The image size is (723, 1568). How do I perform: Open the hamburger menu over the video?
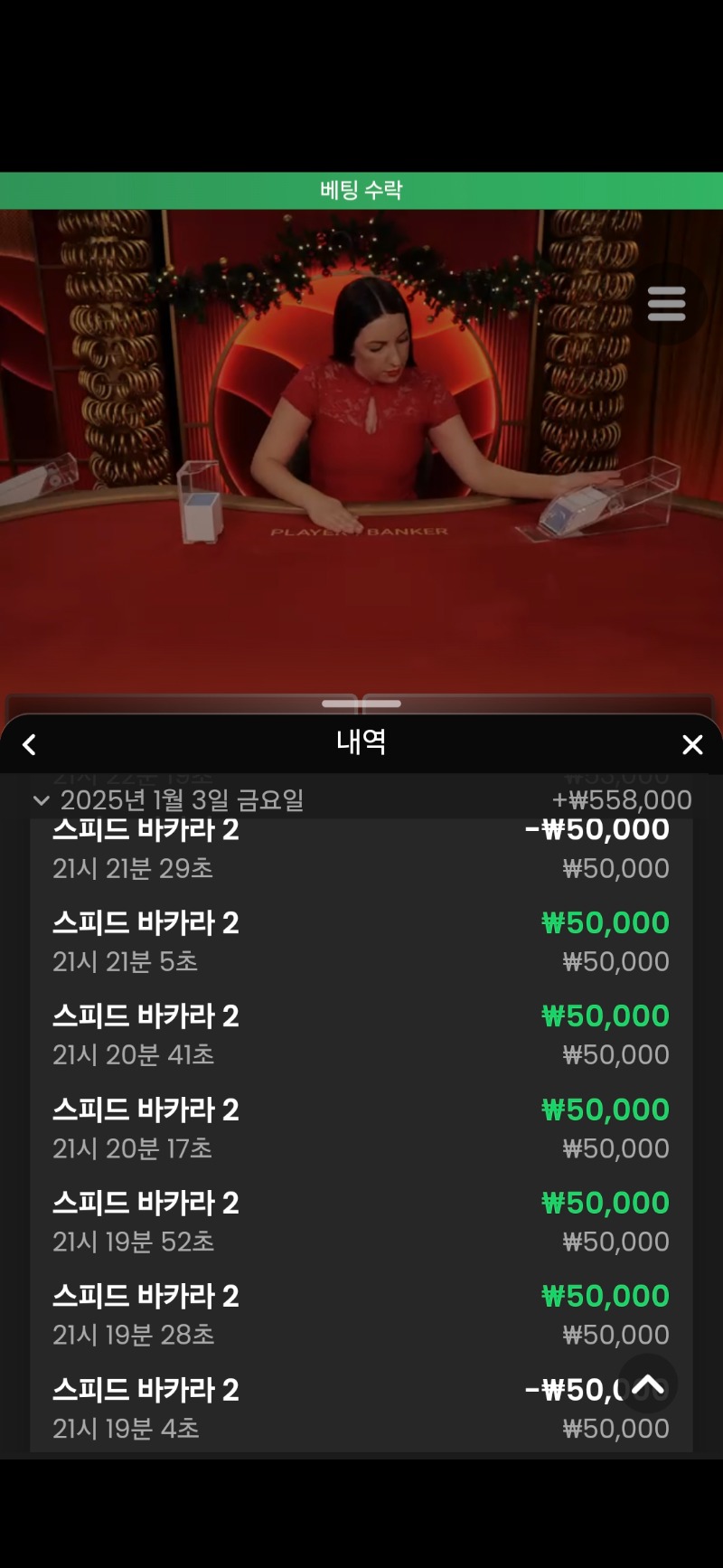[x=667, y=304]
